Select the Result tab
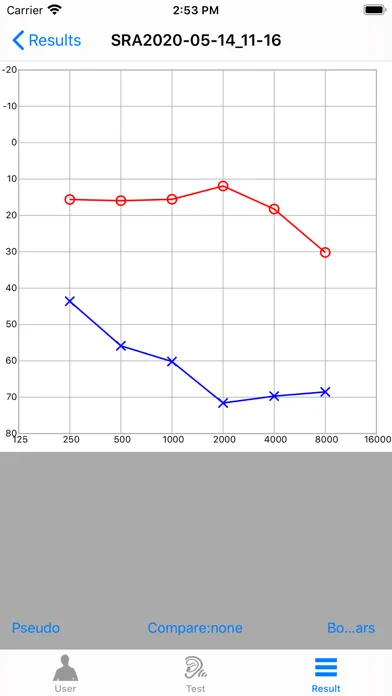Image resolution: width=392 pixels, height=696 pixels. click(x=326, y=673)
